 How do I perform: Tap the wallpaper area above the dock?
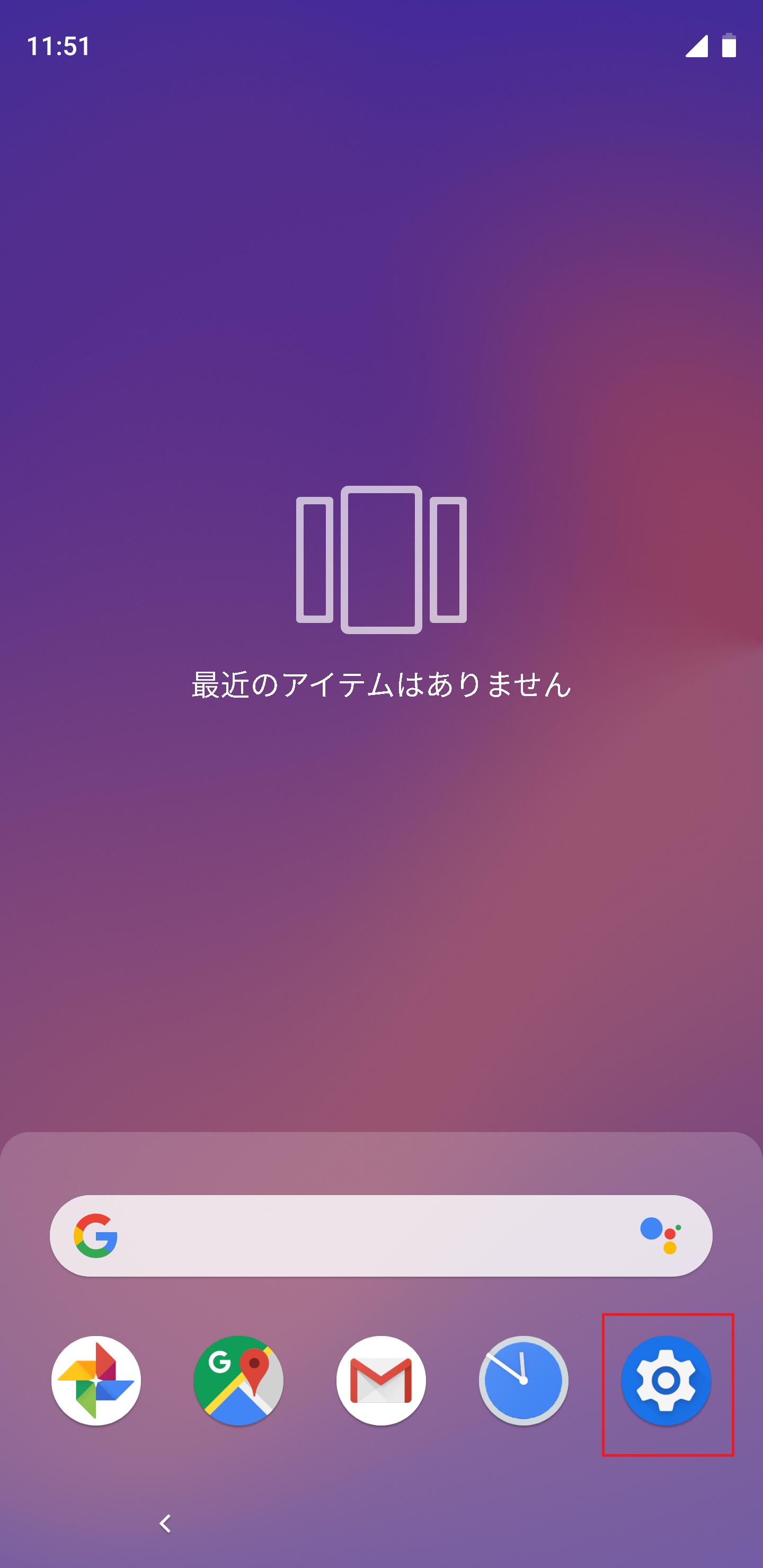click(381, 974)
